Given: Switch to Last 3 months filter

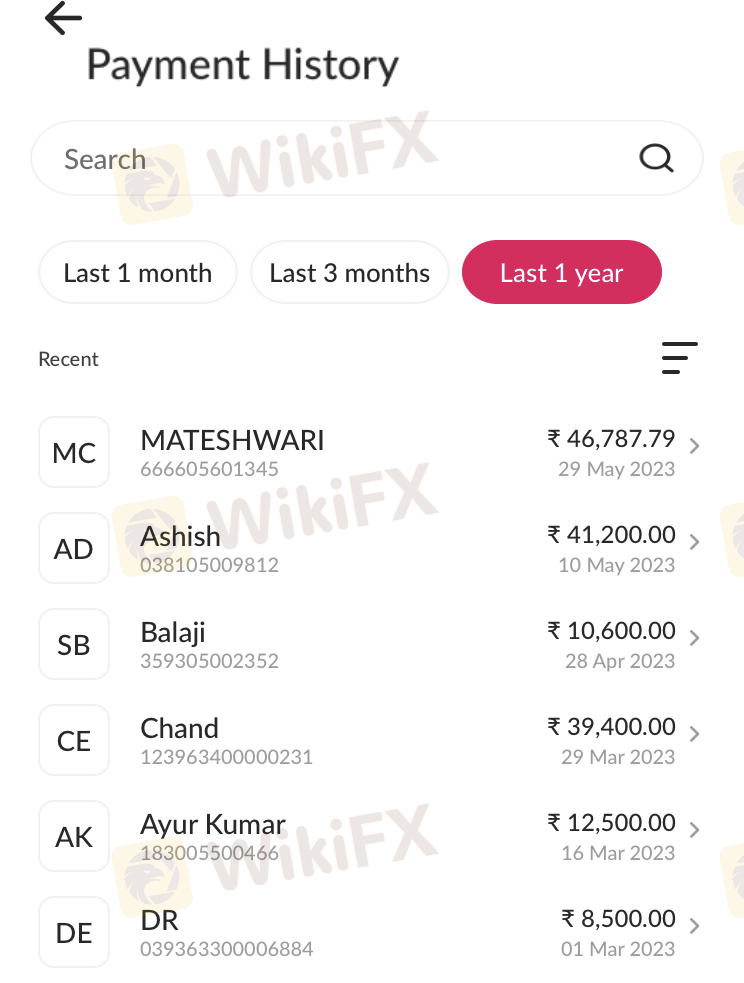Looking at the screenshot, I should tap(350, 273).
